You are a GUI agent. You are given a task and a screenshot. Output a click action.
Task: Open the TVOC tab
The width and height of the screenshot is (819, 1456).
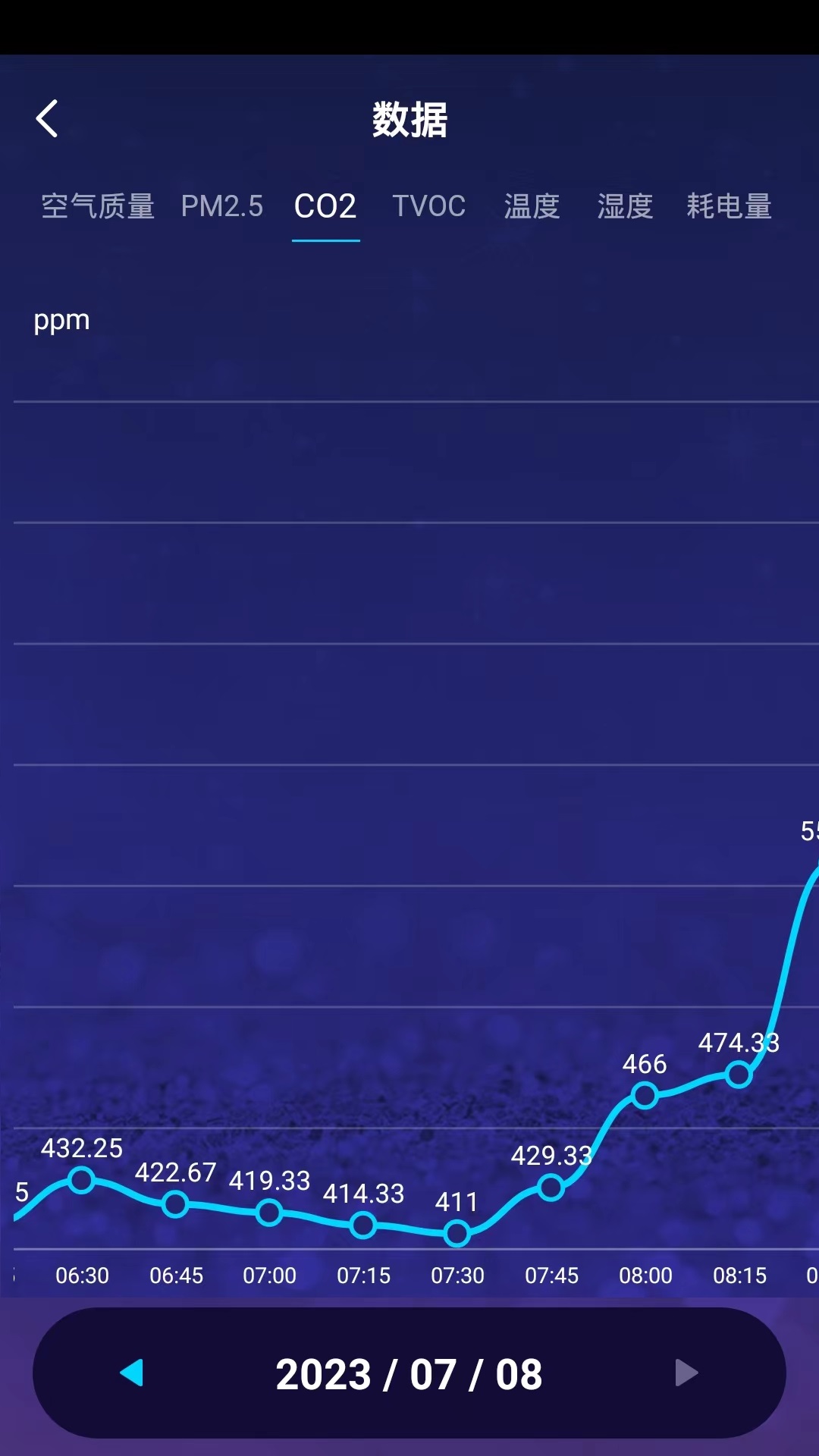428,206
